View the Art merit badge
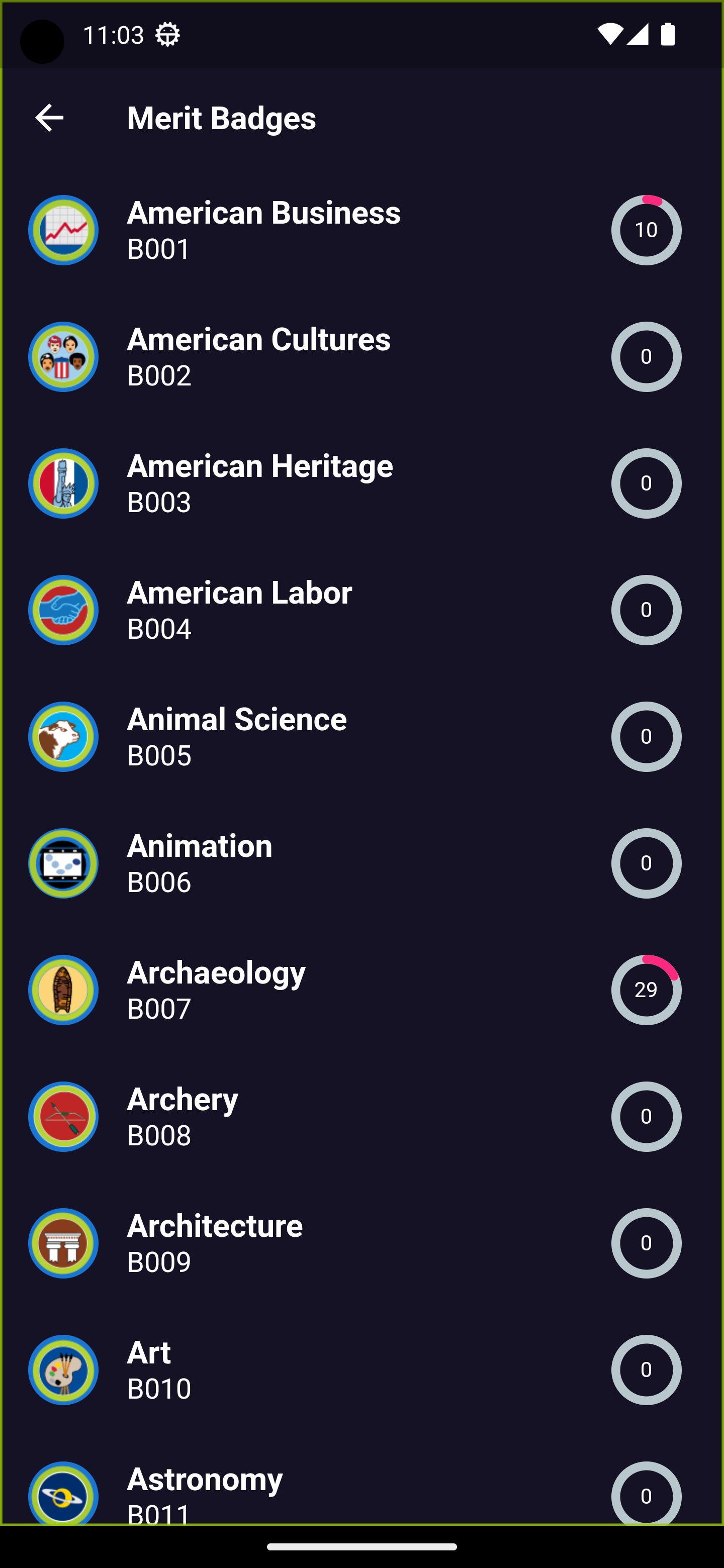 (361, 1369)
